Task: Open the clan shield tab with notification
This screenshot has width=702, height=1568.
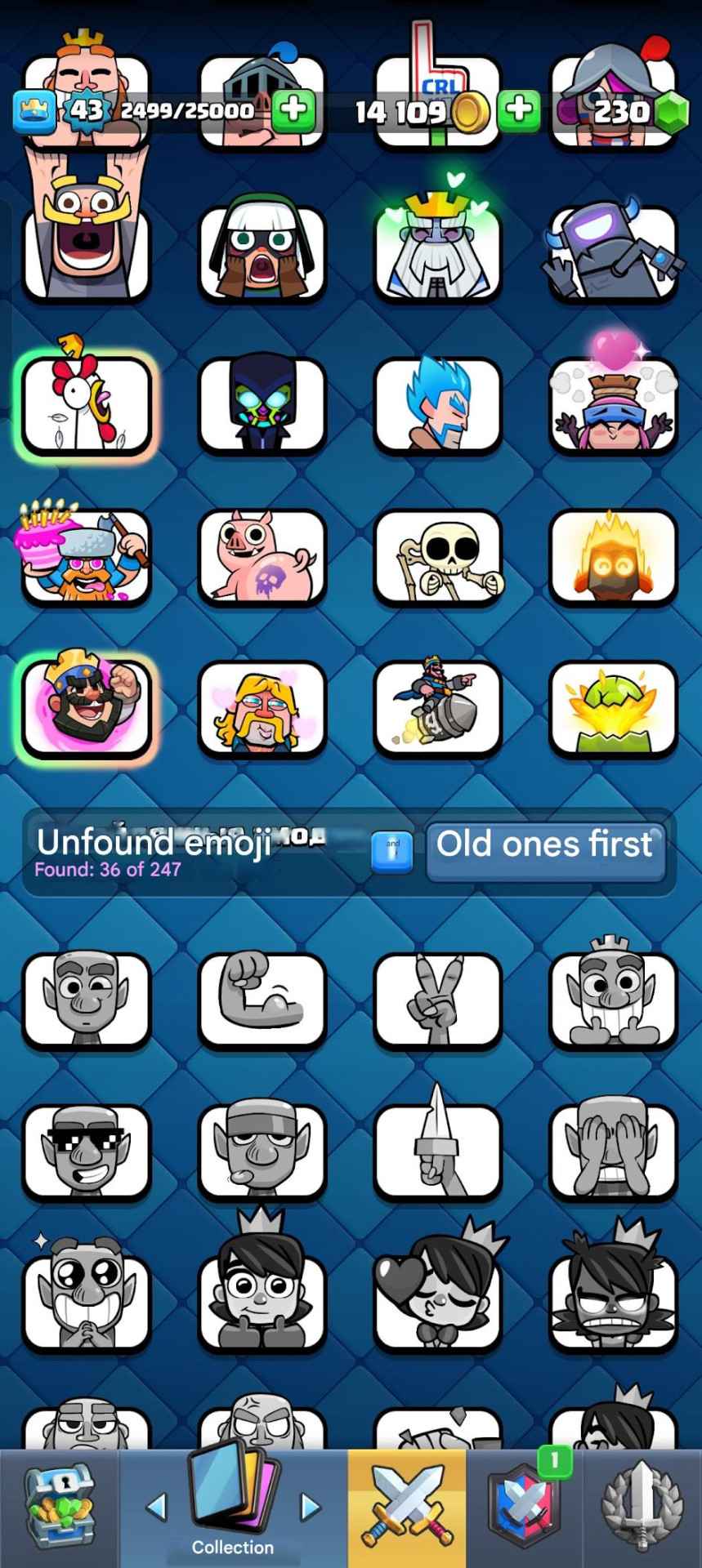Action: [x=525, y=1508]
